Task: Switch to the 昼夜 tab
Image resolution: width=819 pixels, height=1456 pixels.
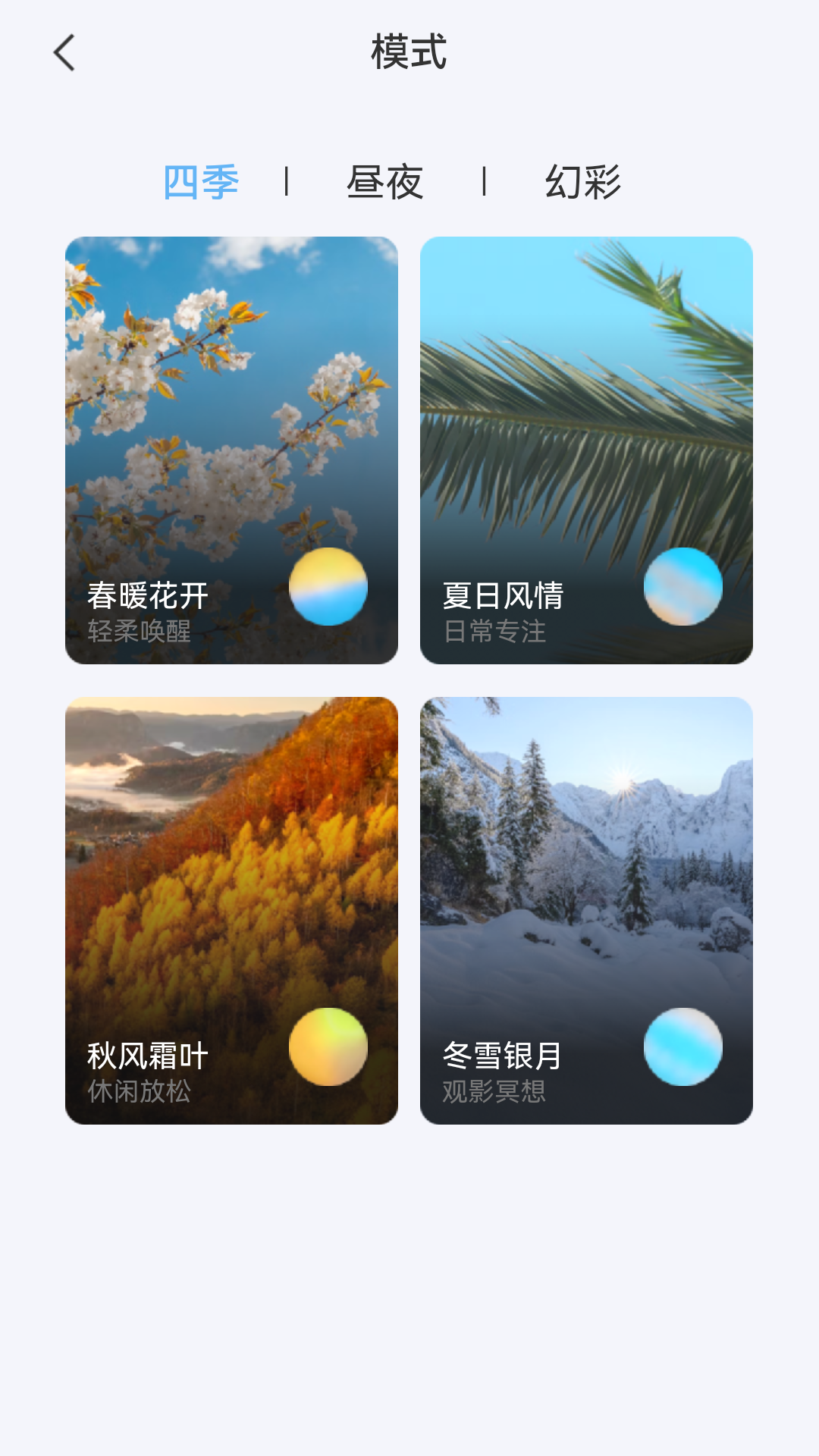Action: [386, 180]
